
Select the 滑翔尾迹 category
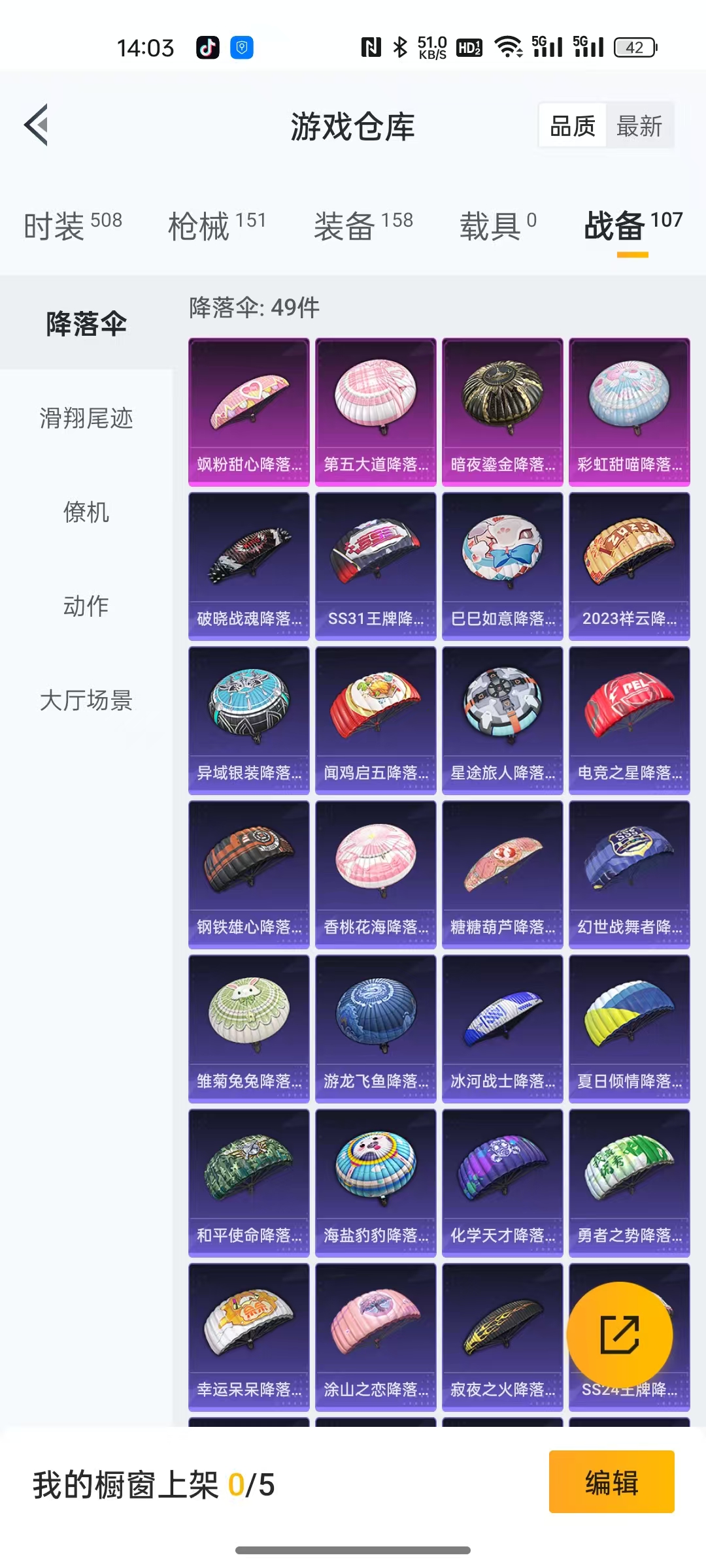pyautogui.click(x=86, y=418)
